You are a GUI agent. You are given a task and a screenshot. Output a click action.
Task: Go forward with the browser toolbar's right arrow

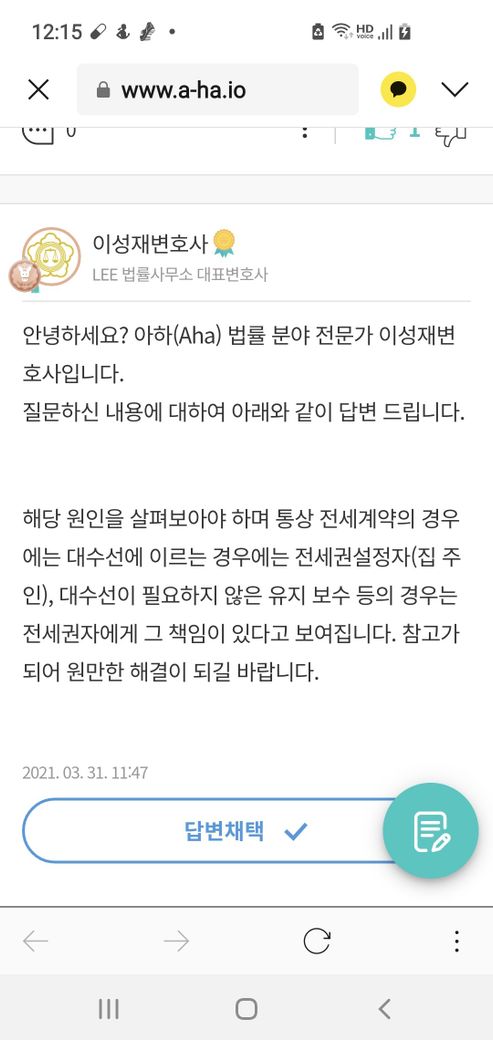coord(176,941)
